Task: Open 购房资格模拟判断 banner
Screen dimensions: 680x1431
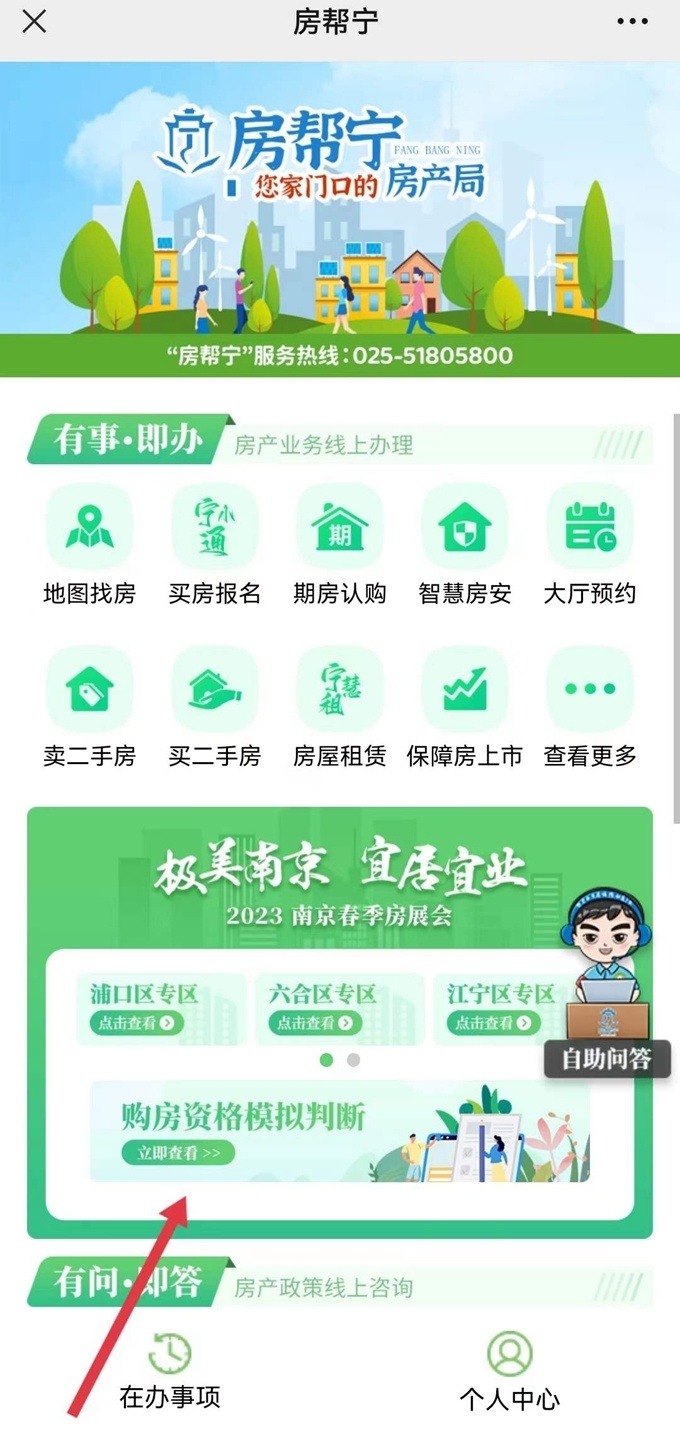Action: (339, 1132)
